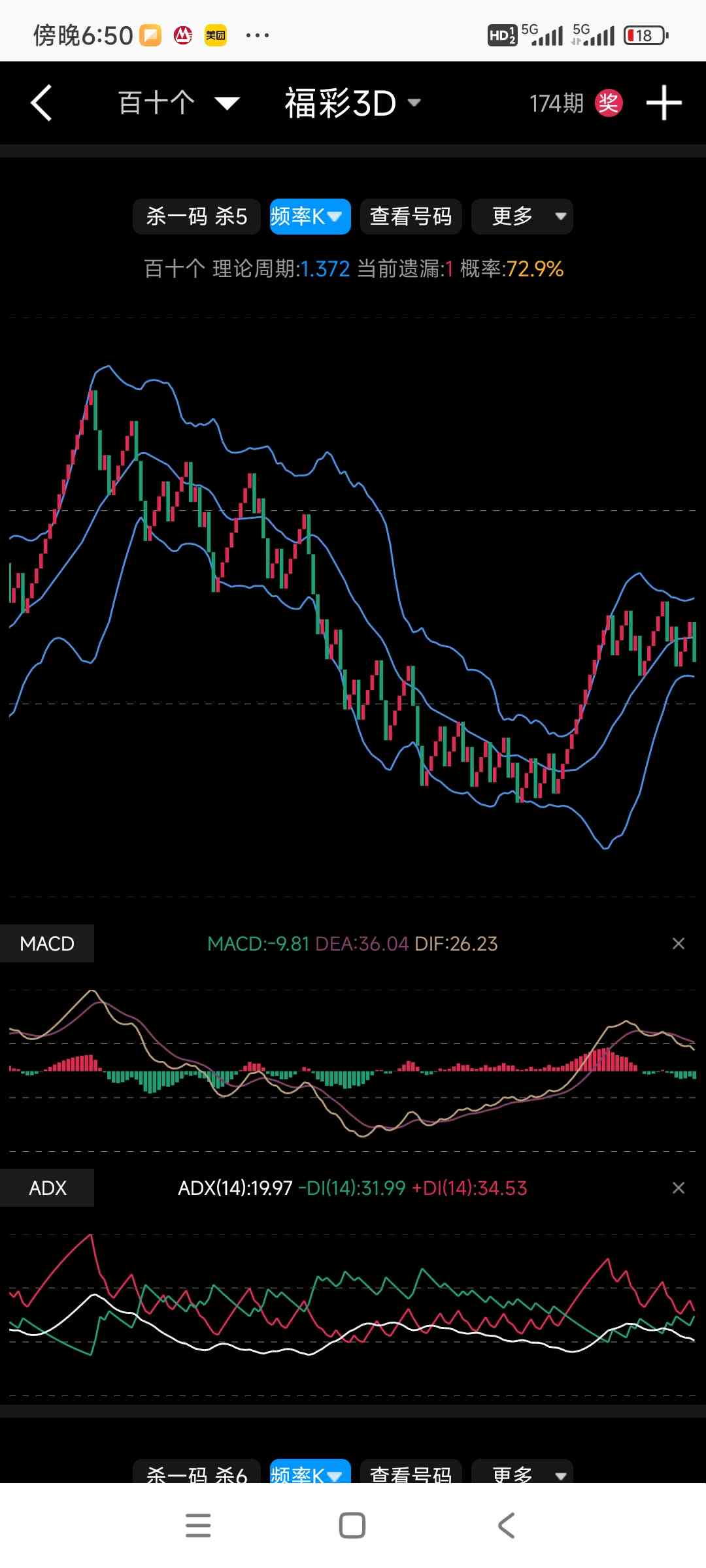Close the MACD indicator panel
This screenshot has height=1568, width=706.
click(x=679, y=943)
